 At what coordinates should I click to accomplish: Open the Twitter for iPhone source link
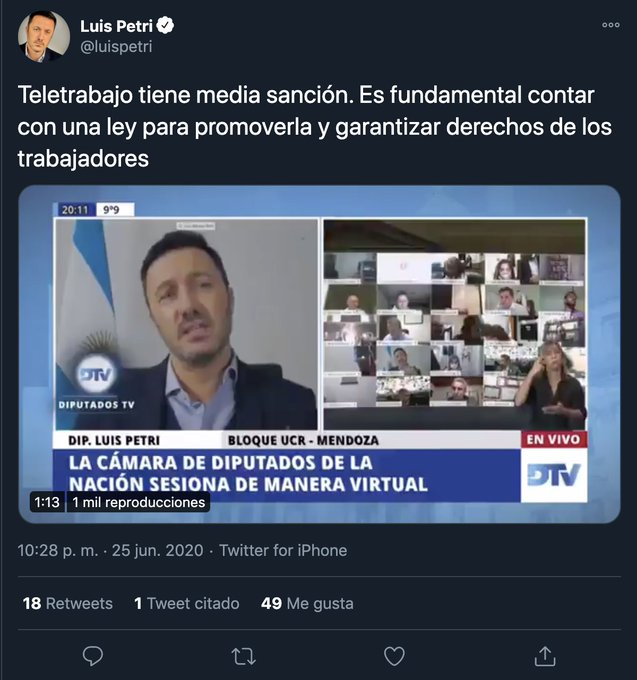[283, 550]
